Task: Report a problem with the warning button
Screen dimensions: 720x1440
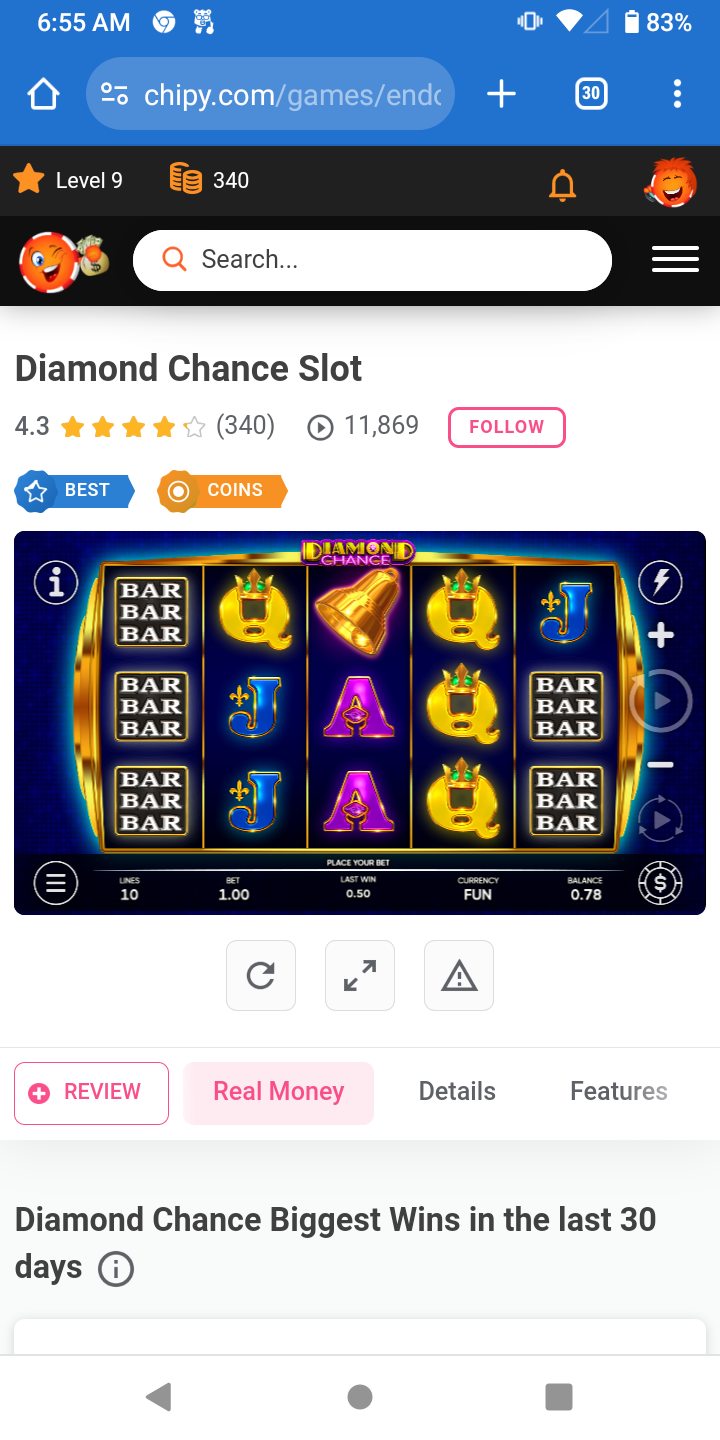Action: tap(459, 975)
